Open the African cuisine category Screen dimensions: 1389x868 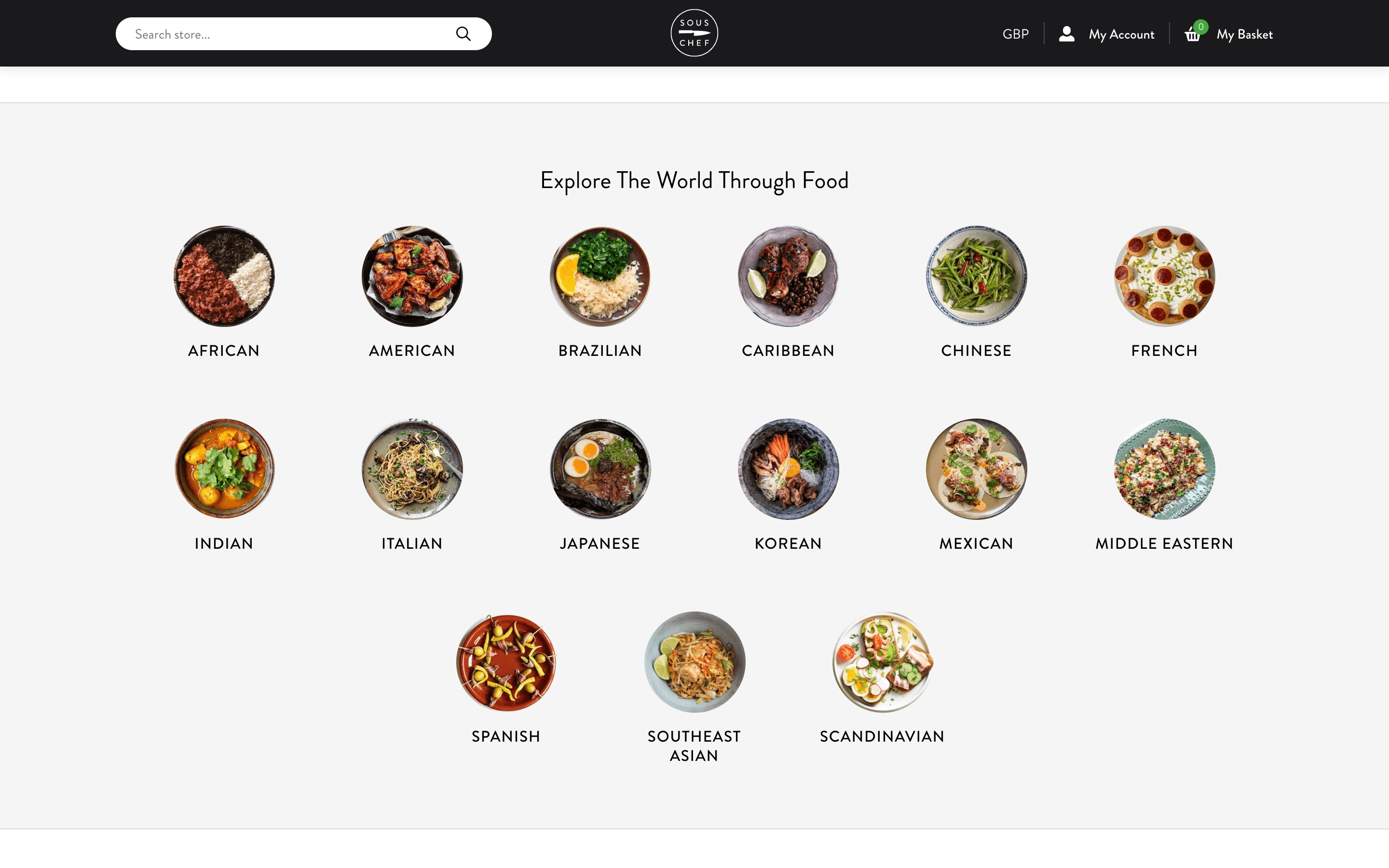point(224,276)
